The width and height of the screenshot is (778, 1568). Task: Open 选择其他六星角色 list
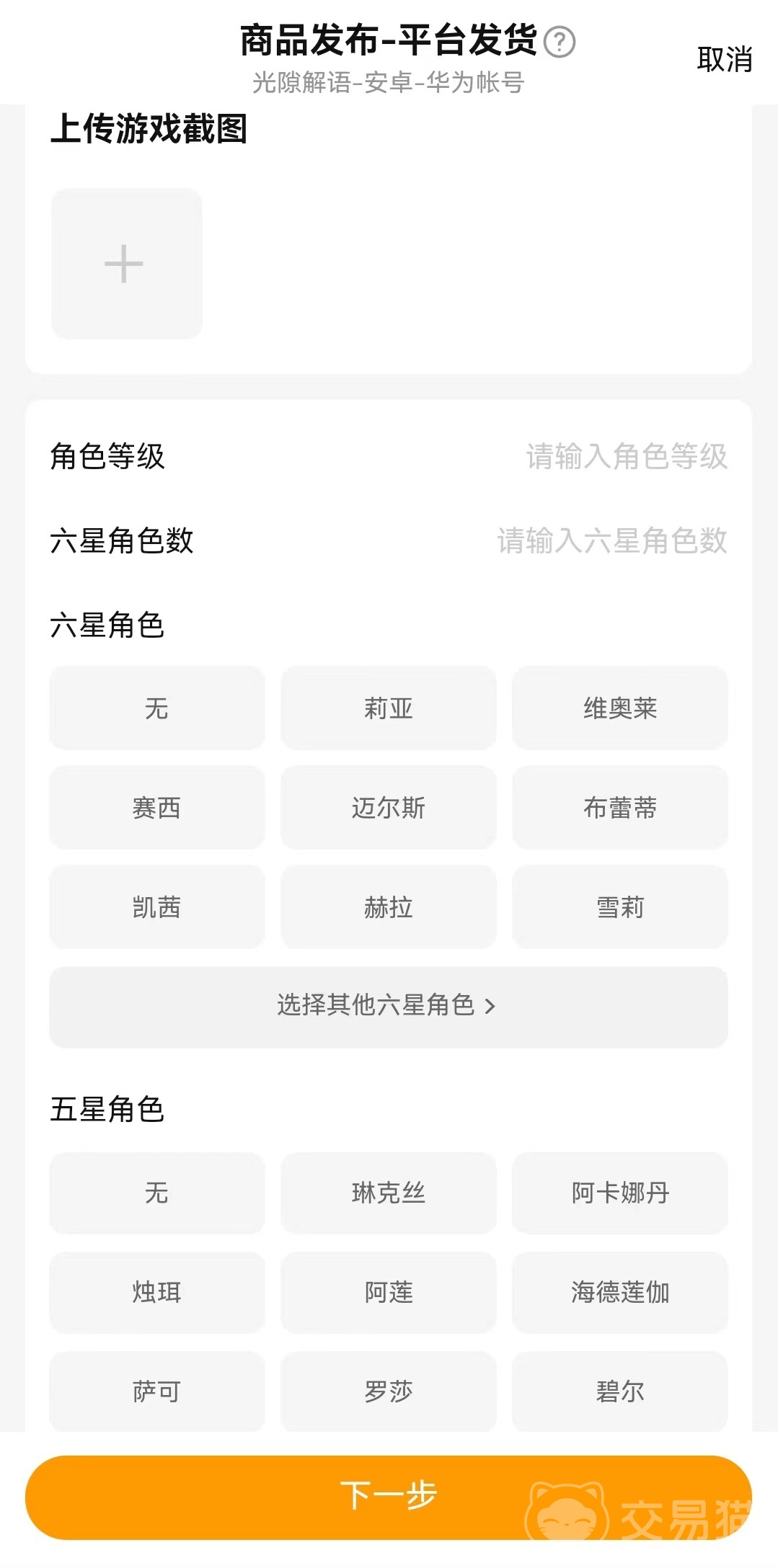tap(388, 1006)
